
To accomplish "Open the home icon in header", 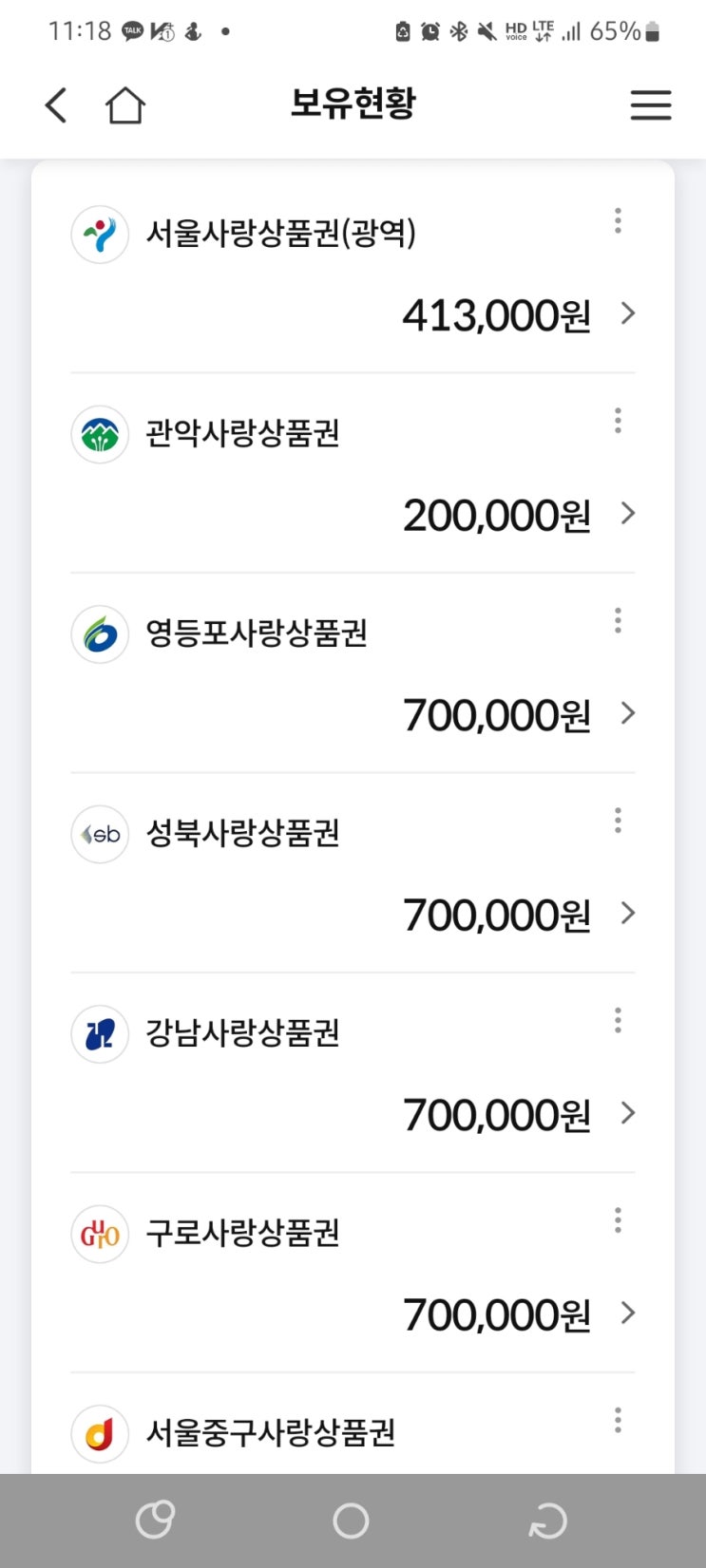I will point(125,104).
